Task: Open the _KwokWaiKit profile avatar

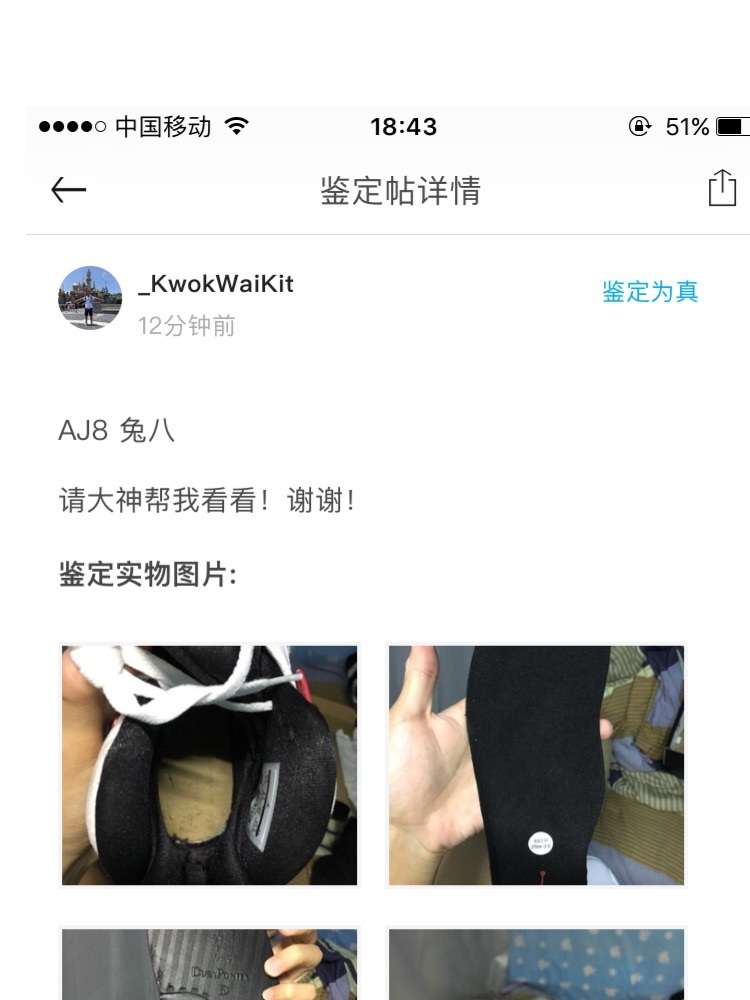Action: [x=90, y=298]
